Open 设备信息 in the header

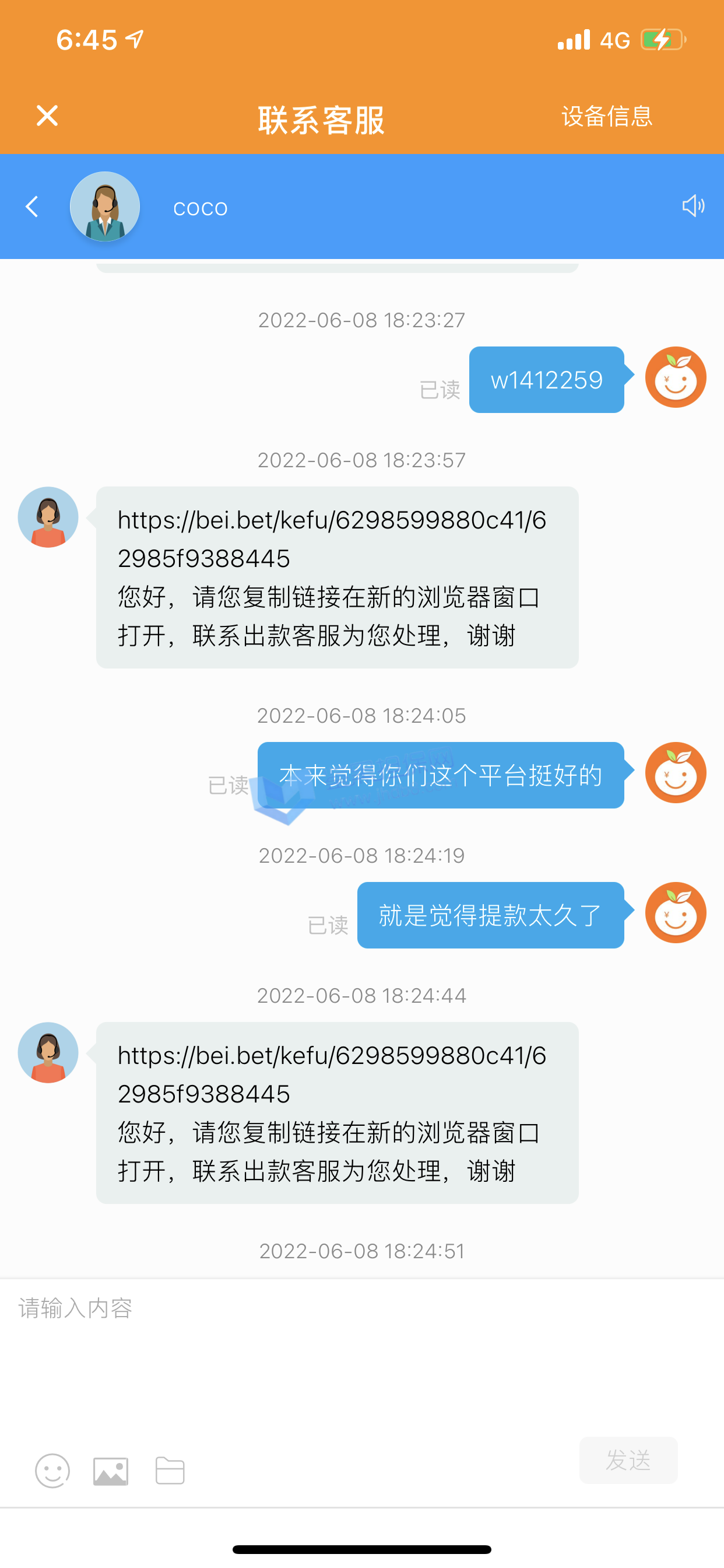tap(607, 116)
